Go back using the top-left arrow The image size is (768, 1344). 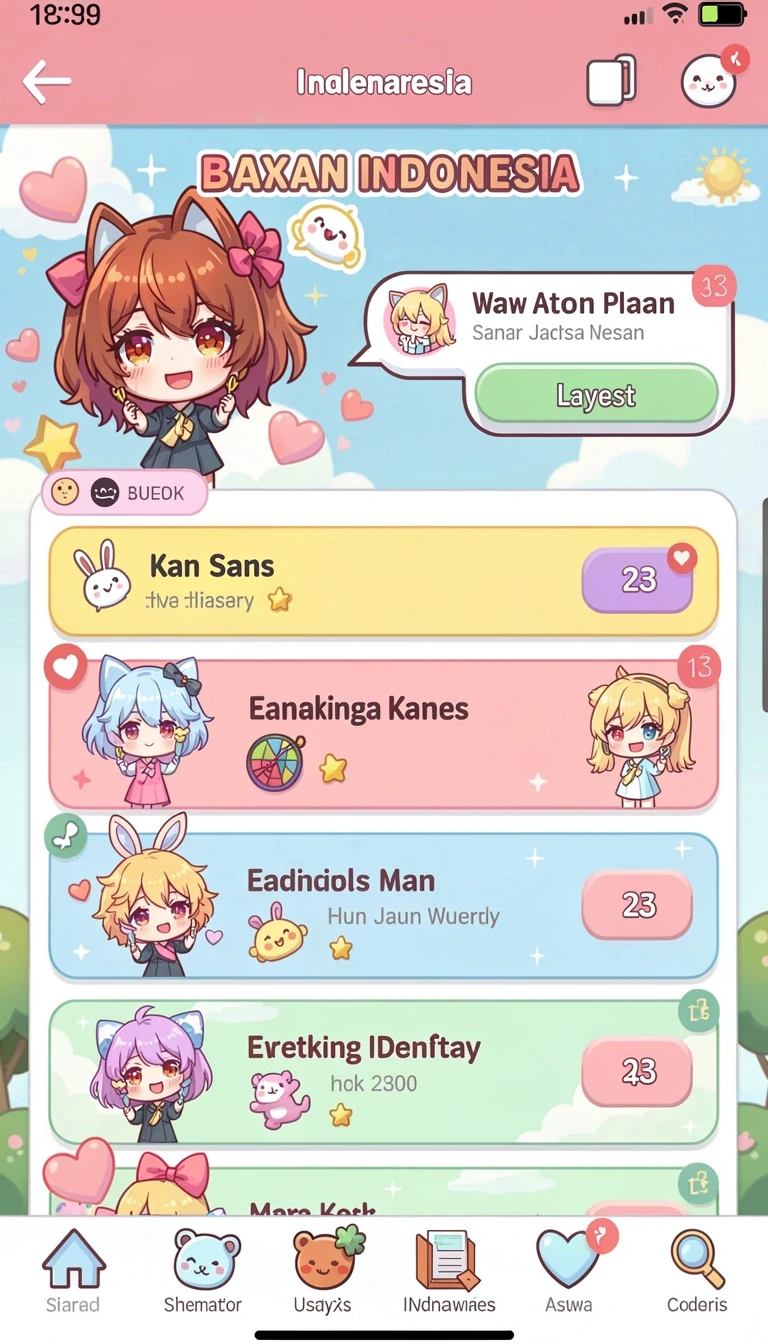point(47,82)
